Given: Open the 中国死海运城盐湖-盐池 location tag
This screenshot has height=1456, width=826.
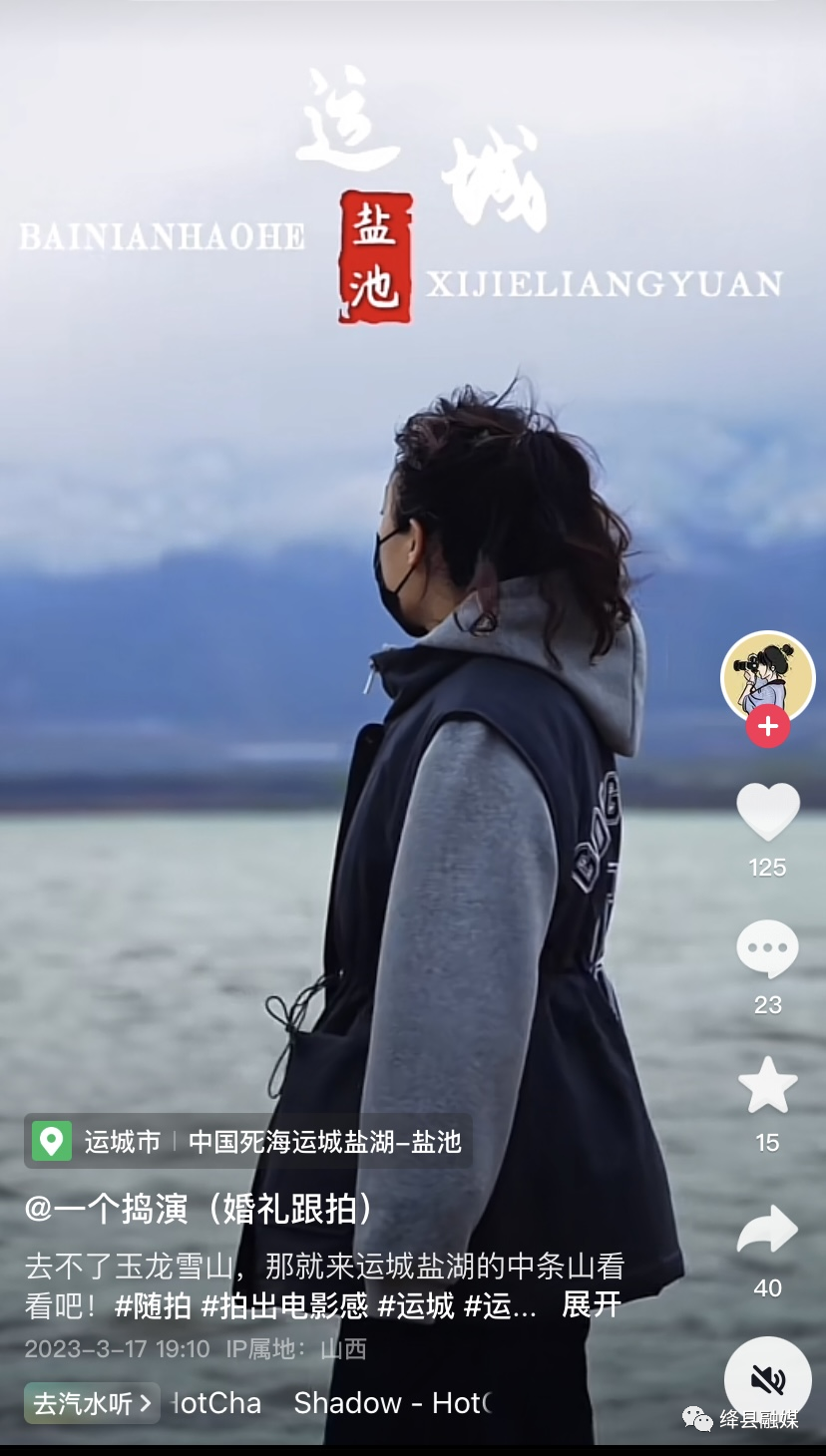Looking at the screenshot, I should click(324, 1141).
